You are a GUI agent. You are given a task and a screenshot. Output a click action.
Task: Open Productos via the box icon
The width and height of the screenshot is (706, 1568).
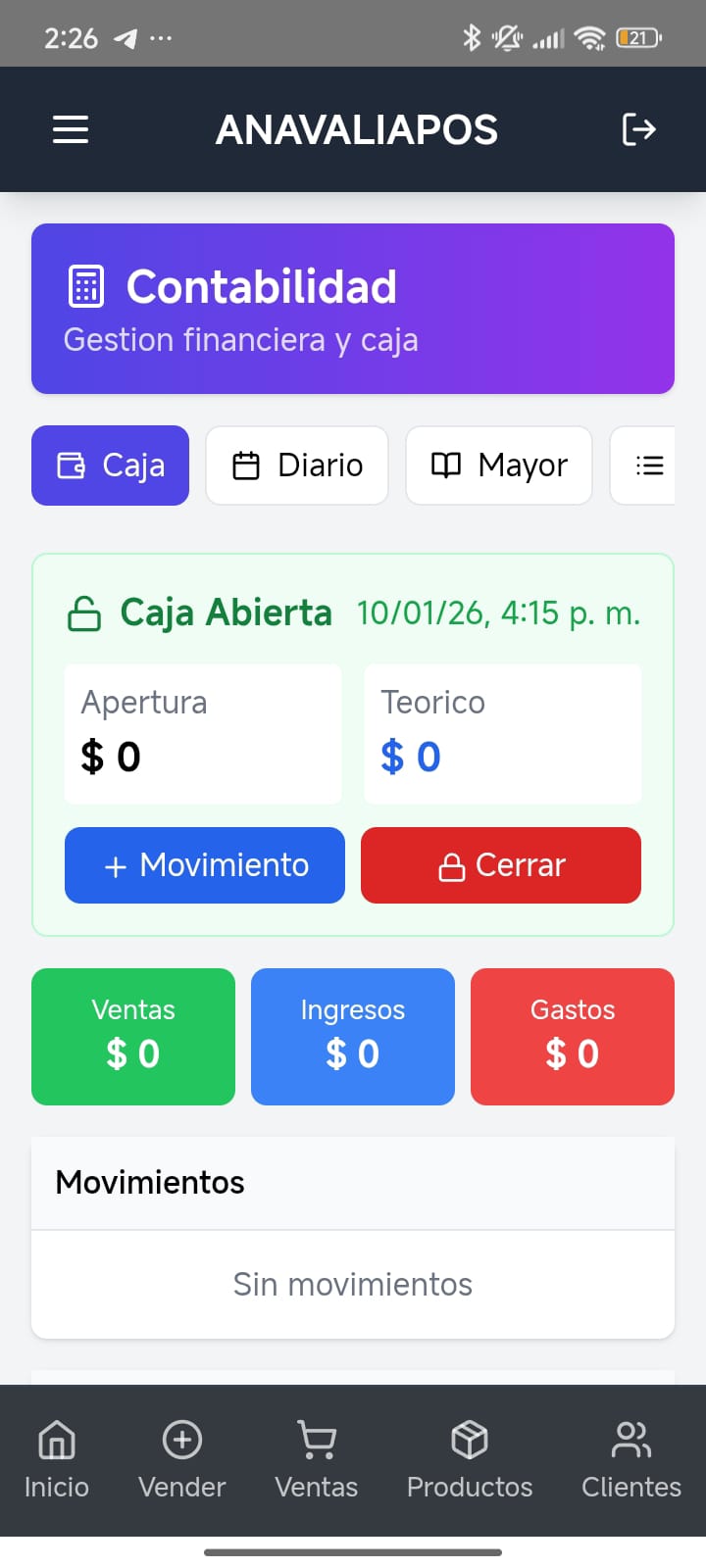[469, 1441]
